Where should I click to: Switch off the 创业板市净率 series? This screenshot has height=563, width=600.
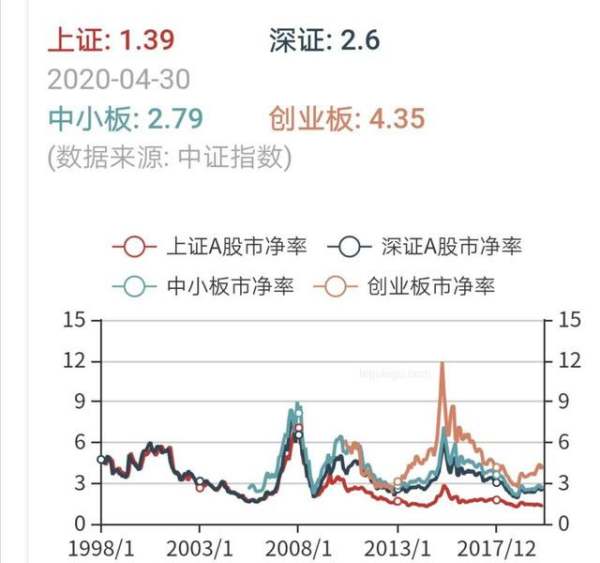click(428, 286)
